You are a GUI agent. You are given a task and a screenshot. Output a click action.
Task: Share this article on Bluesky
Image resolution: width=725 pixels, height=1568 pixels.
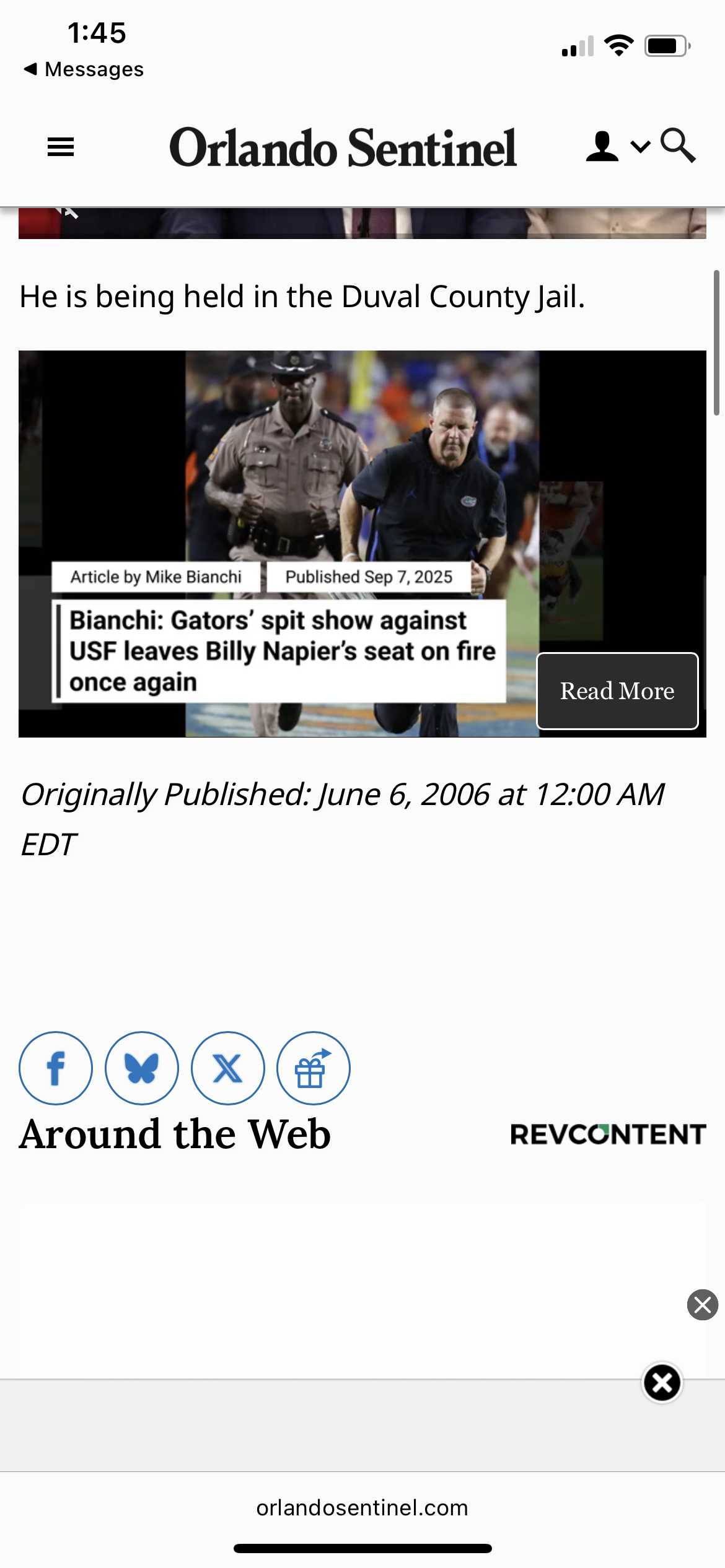tap(142, 1068)
